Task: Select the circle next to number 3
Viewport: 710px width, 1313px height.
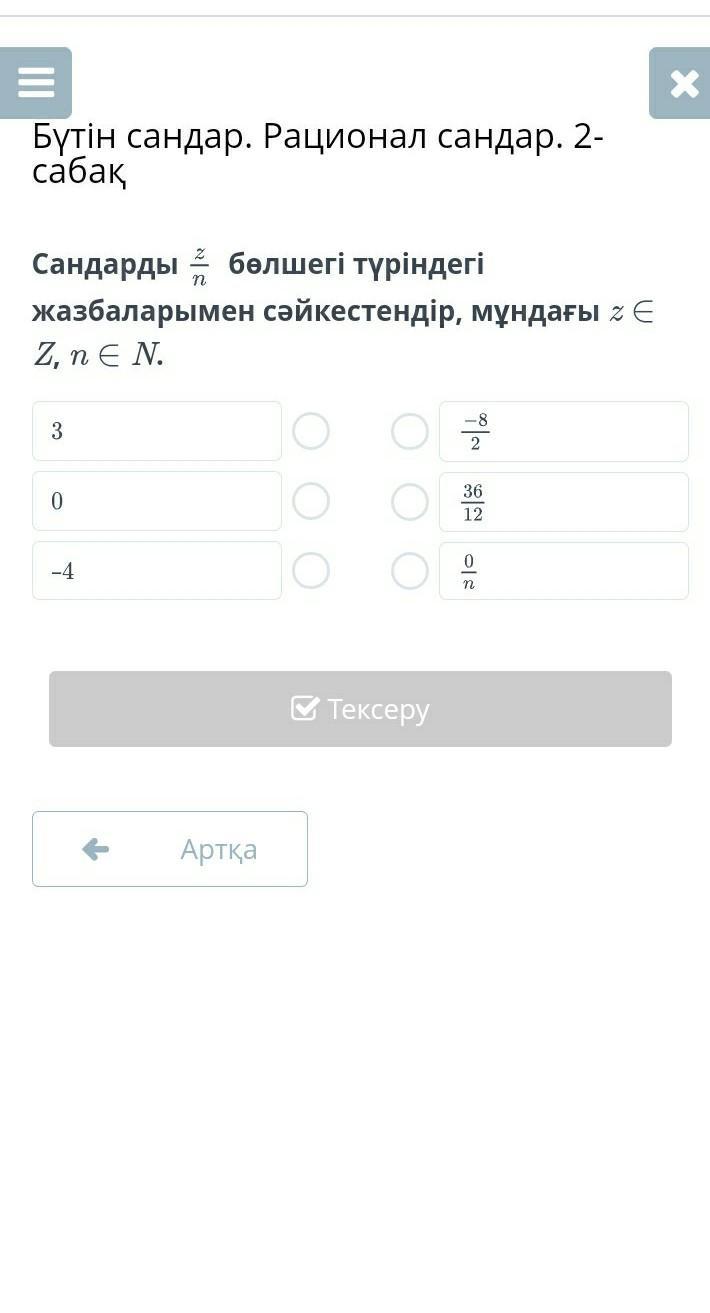Action: click(311, 432)
